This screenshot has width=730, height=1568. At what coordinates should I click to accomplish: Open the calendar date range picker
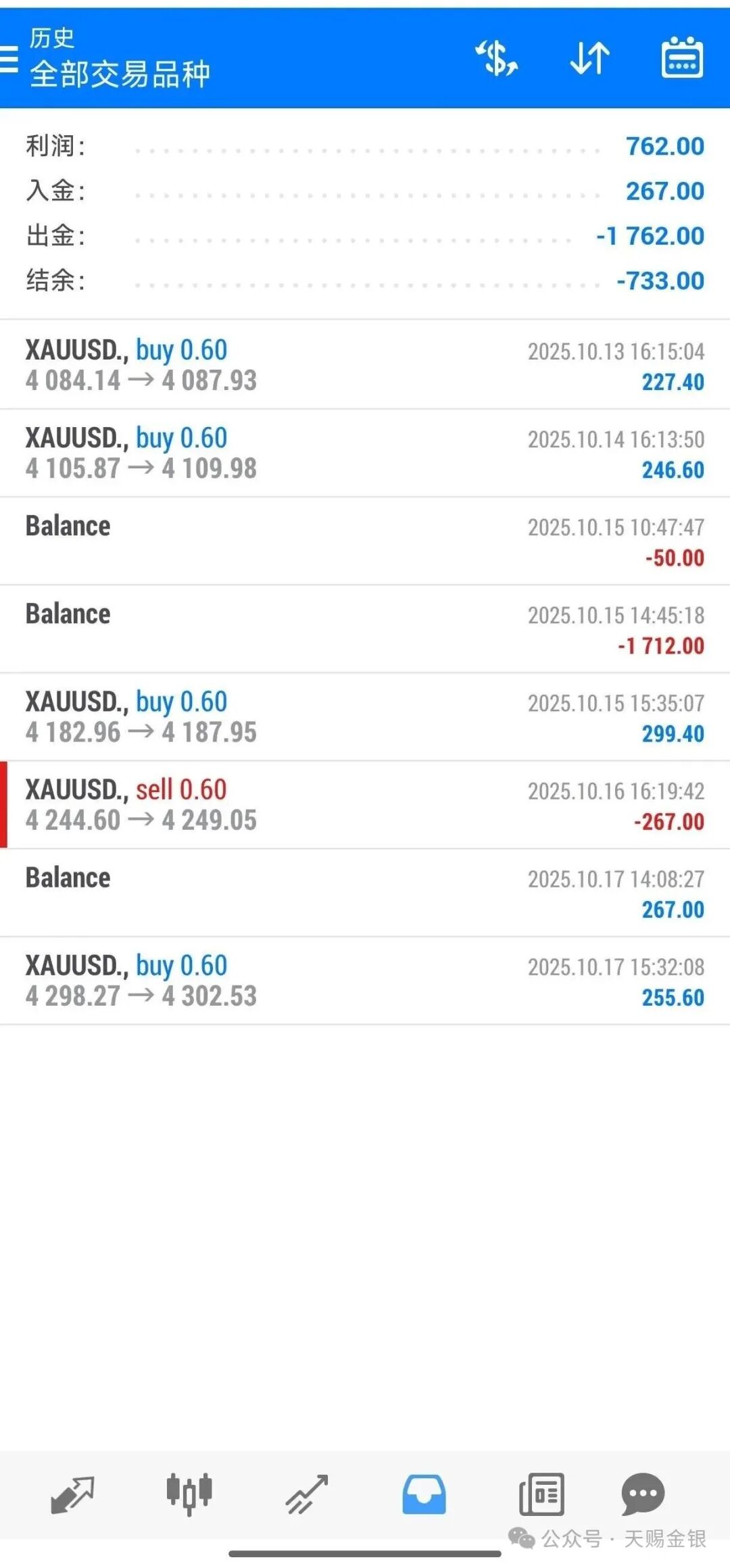tap(681, 58)
